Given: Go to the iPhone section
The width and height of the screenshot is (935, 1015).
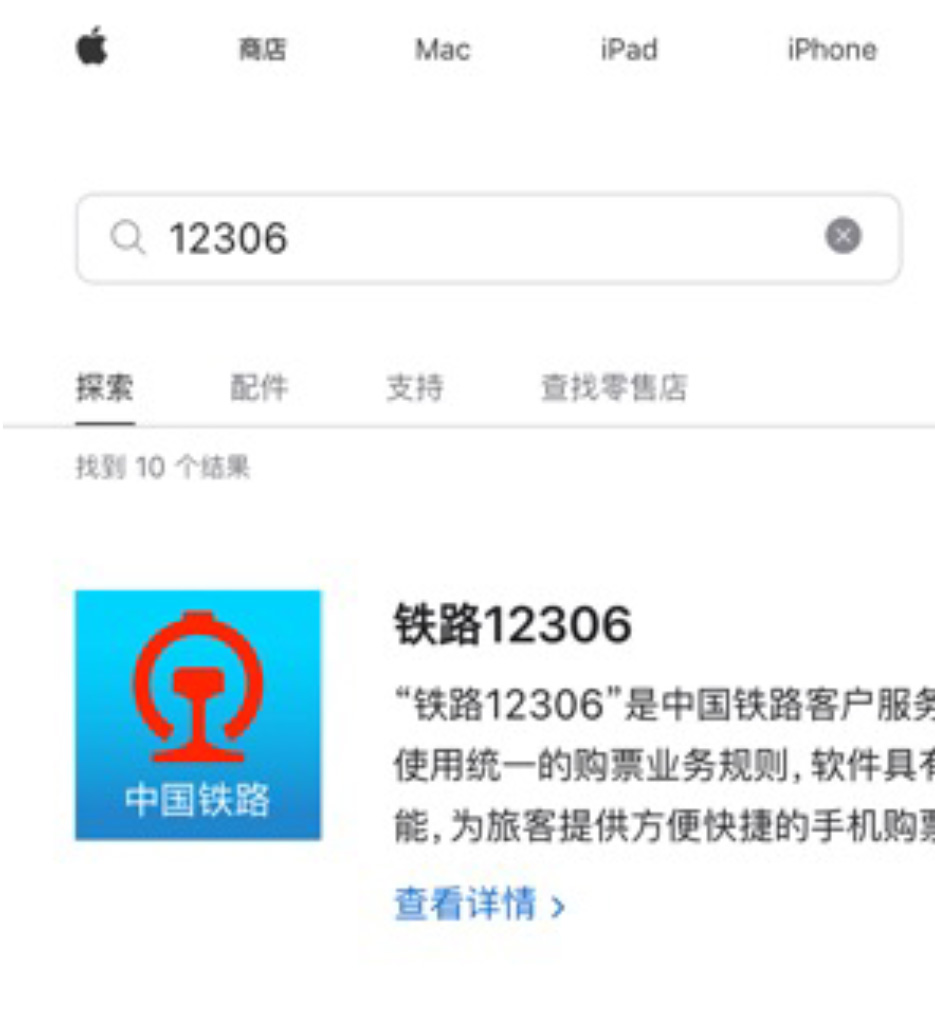Looking at the screenshot, I should [x=831, y=50].
